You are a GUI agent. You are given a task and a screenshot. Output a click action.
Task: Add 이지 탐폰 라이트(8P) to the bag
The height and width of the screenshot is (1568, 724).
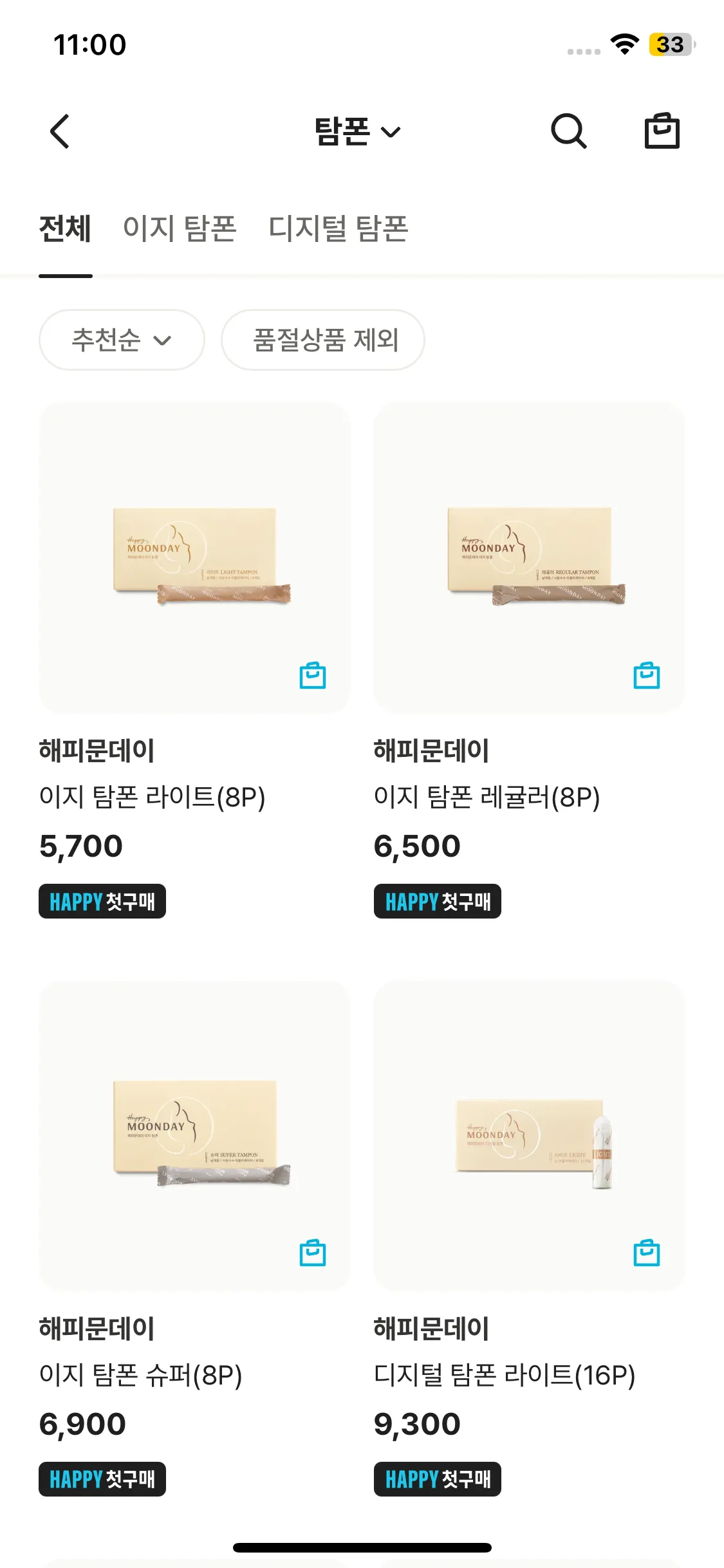pos(313,676)
